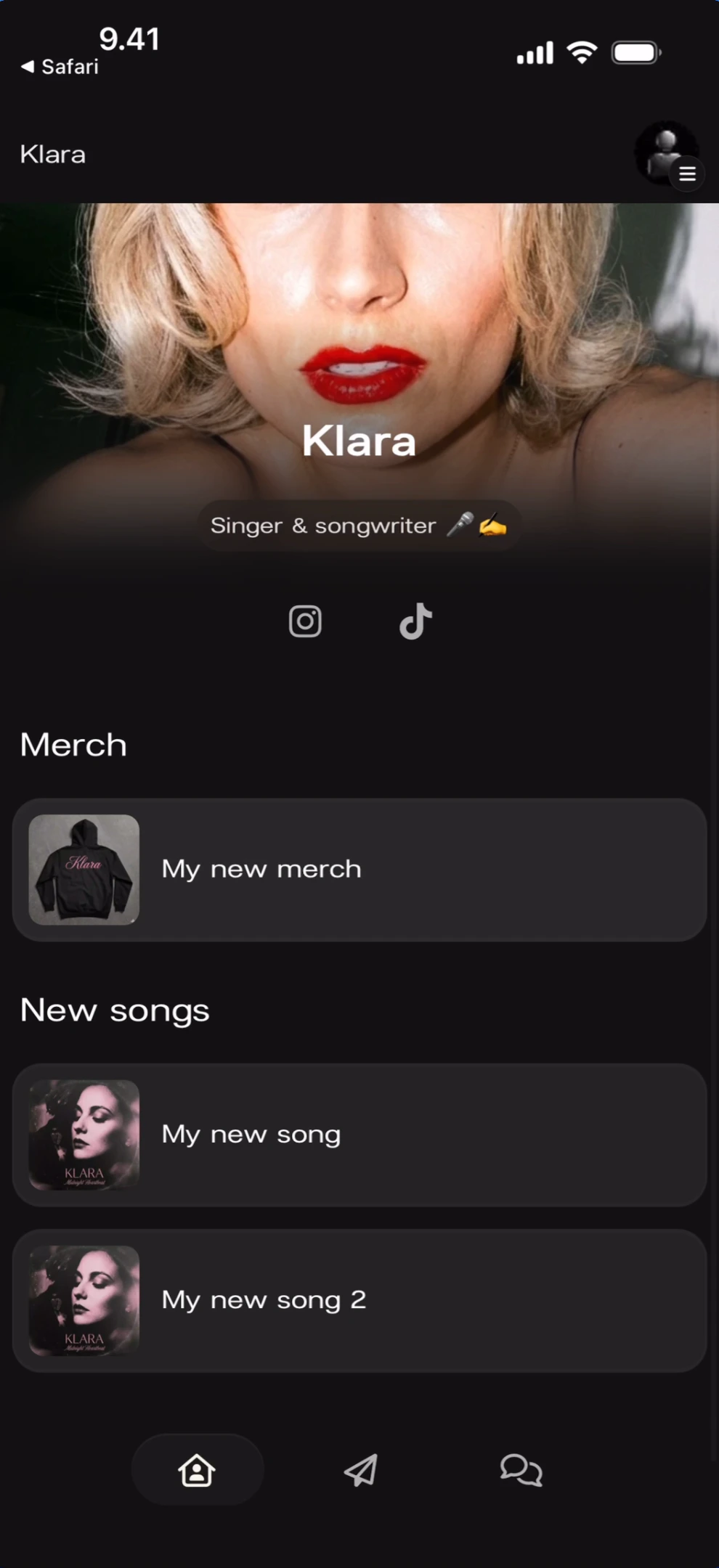The height and width of the screenshot is (1568, 719).
Task: Click the Klara title in the header bar
Action: coord(52,154)
